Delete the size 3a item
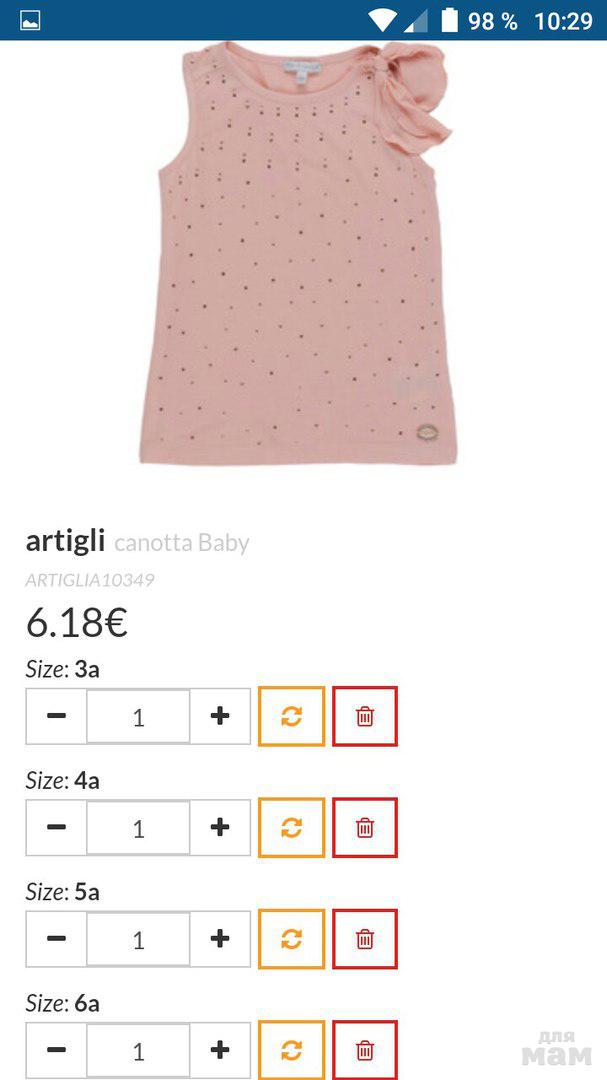Screen dimensions: 607x1080 (365, 716)
